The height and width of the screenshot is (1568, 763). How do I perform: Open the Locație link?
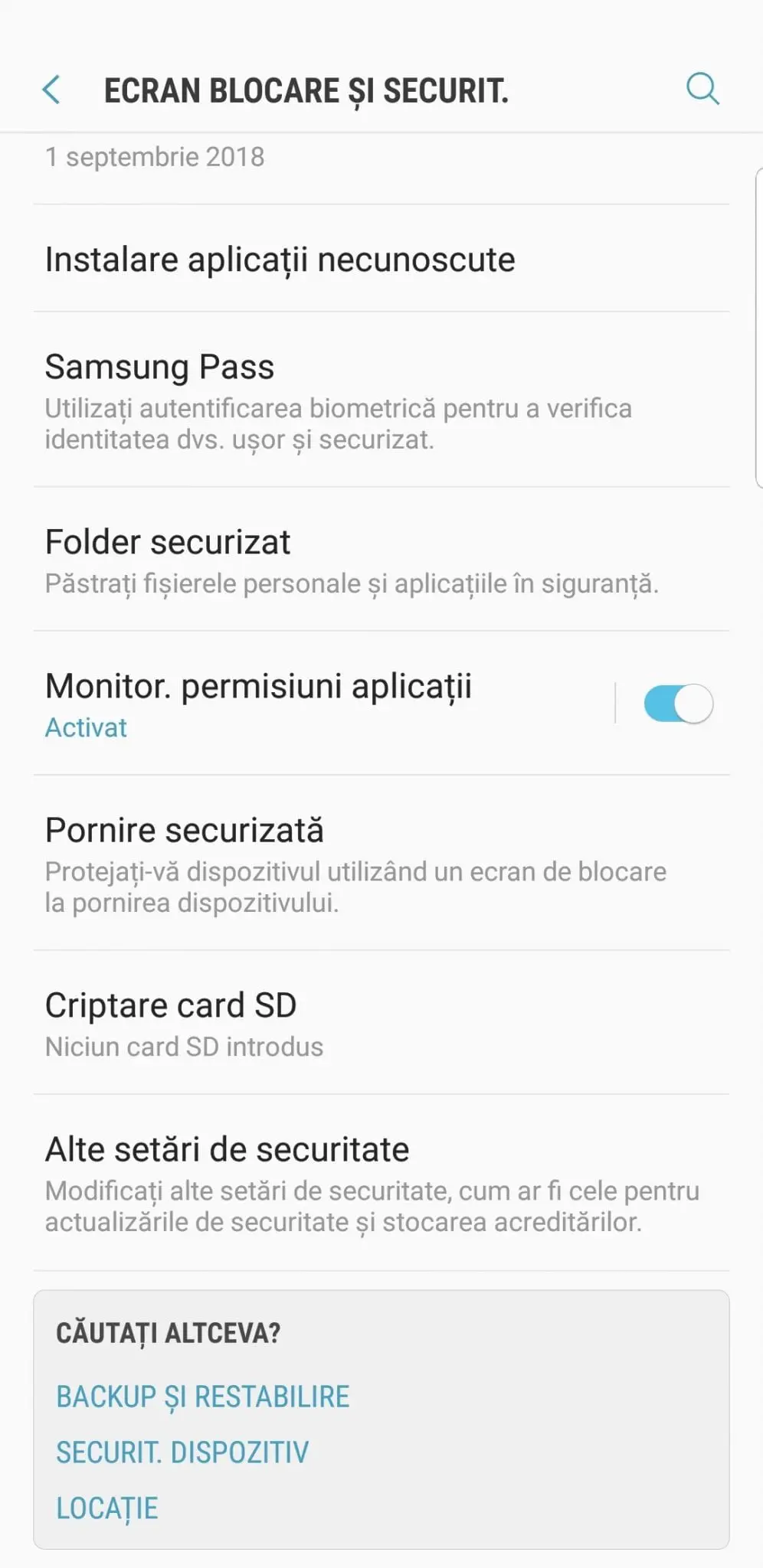107,1508
